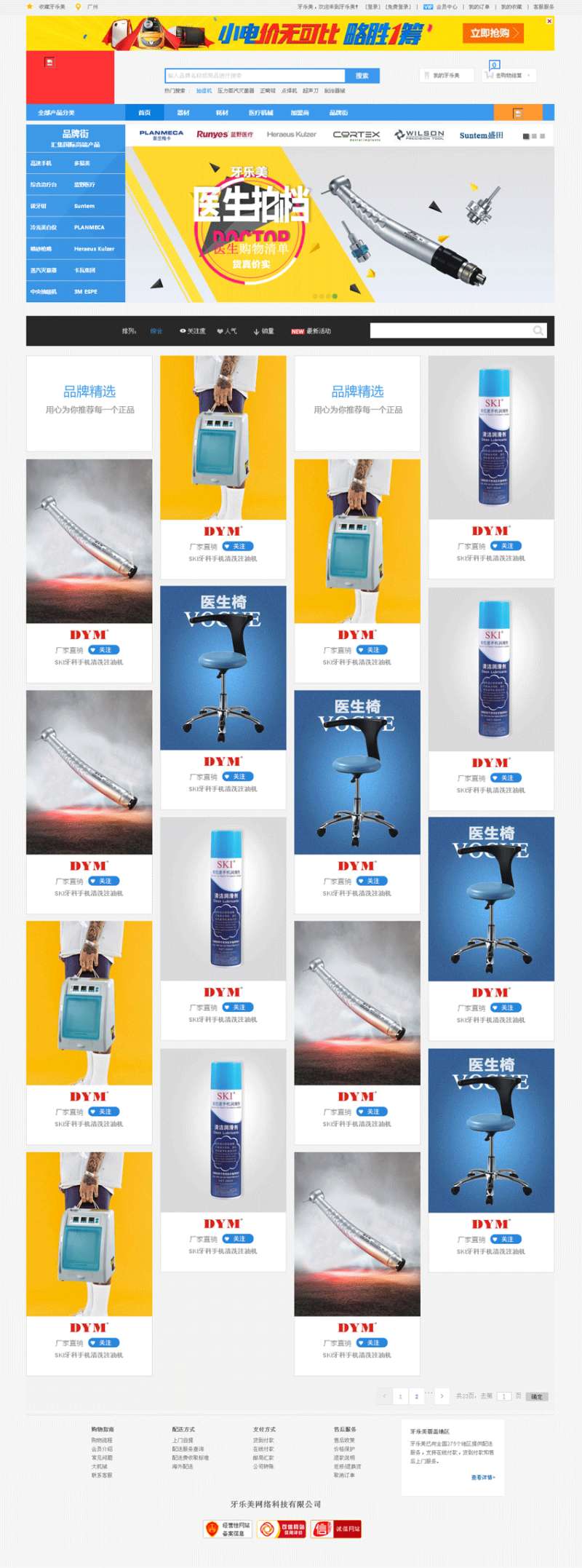Tap the blue 搜索 search button
This screenshot has width=582, height=1568.
(x=362, y=76)
